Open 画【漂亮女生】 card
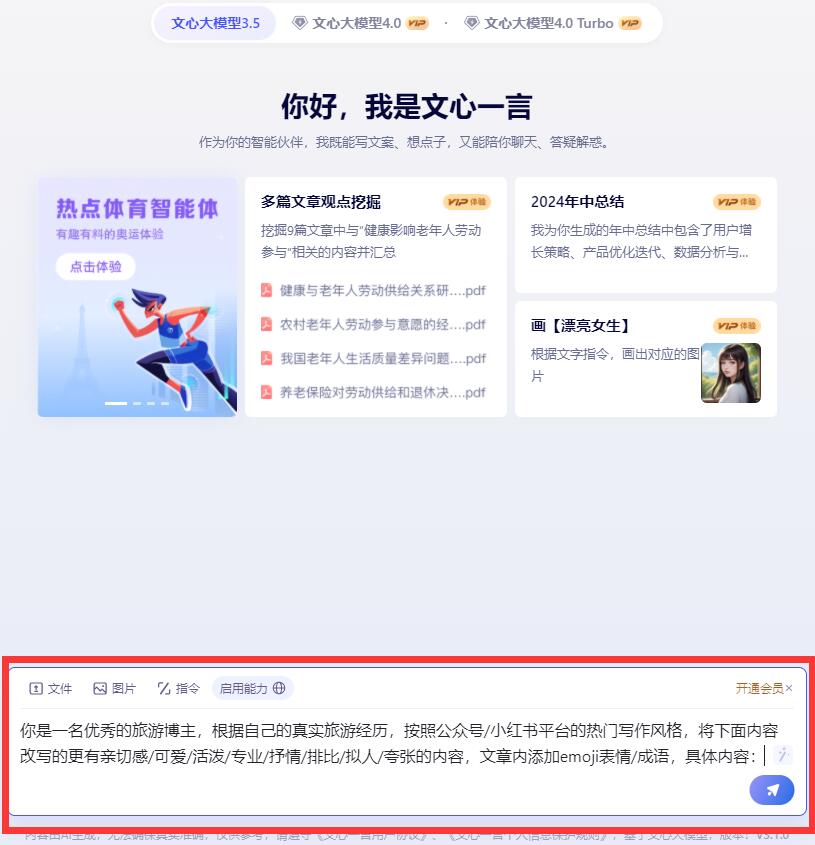 (580, 326)
